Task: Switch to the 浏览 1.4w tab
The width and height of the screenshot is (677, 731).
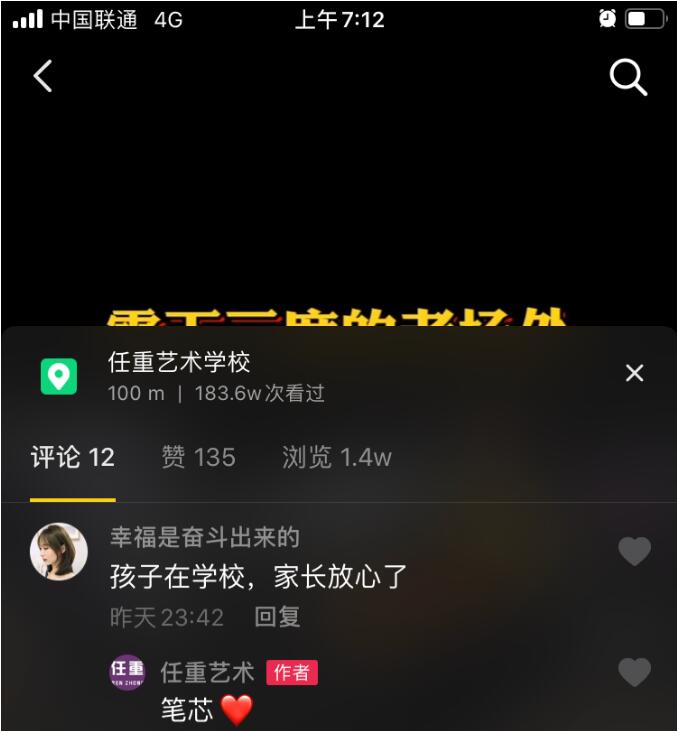Action: pyautogui.click(x=337, y=458)
